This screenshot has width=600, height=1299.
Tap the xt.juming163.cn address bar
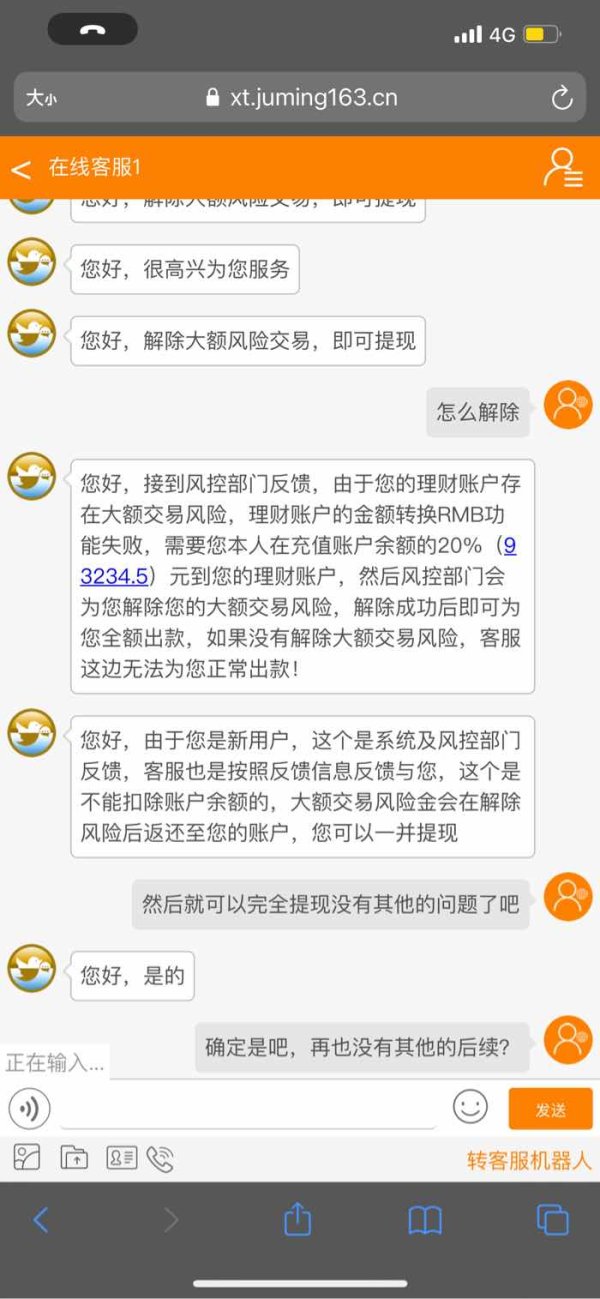click(300, 98)
